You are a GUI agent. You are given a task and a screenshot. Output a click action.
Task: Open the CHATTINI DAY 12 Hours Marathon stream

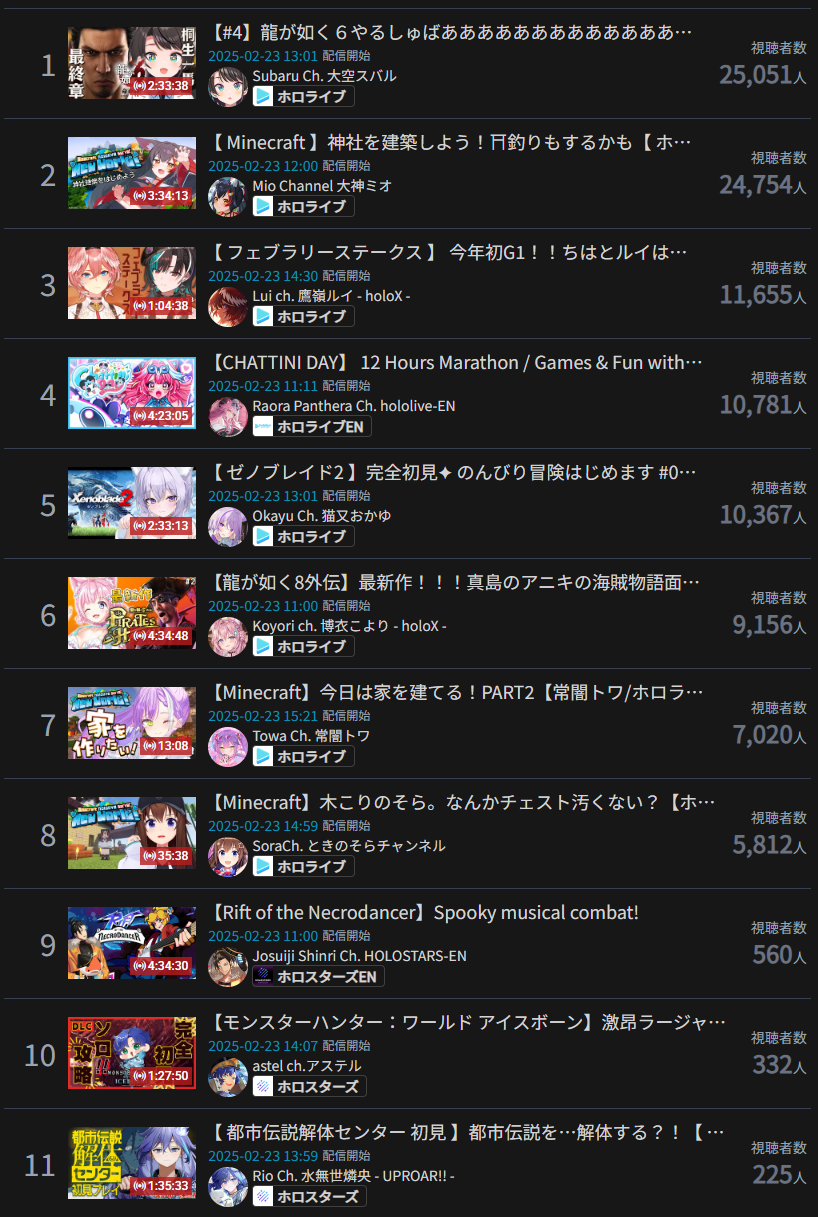[x=456, y=363]
